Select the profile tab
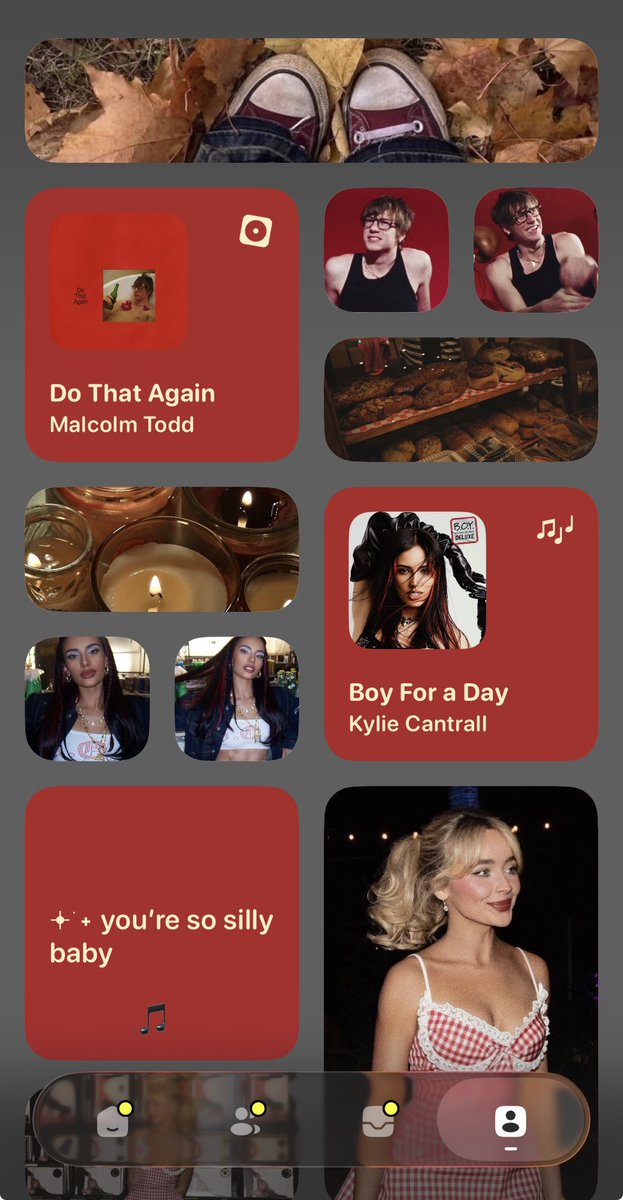The width and height of the screenshot is (623, 1200). click(511, 1121)
